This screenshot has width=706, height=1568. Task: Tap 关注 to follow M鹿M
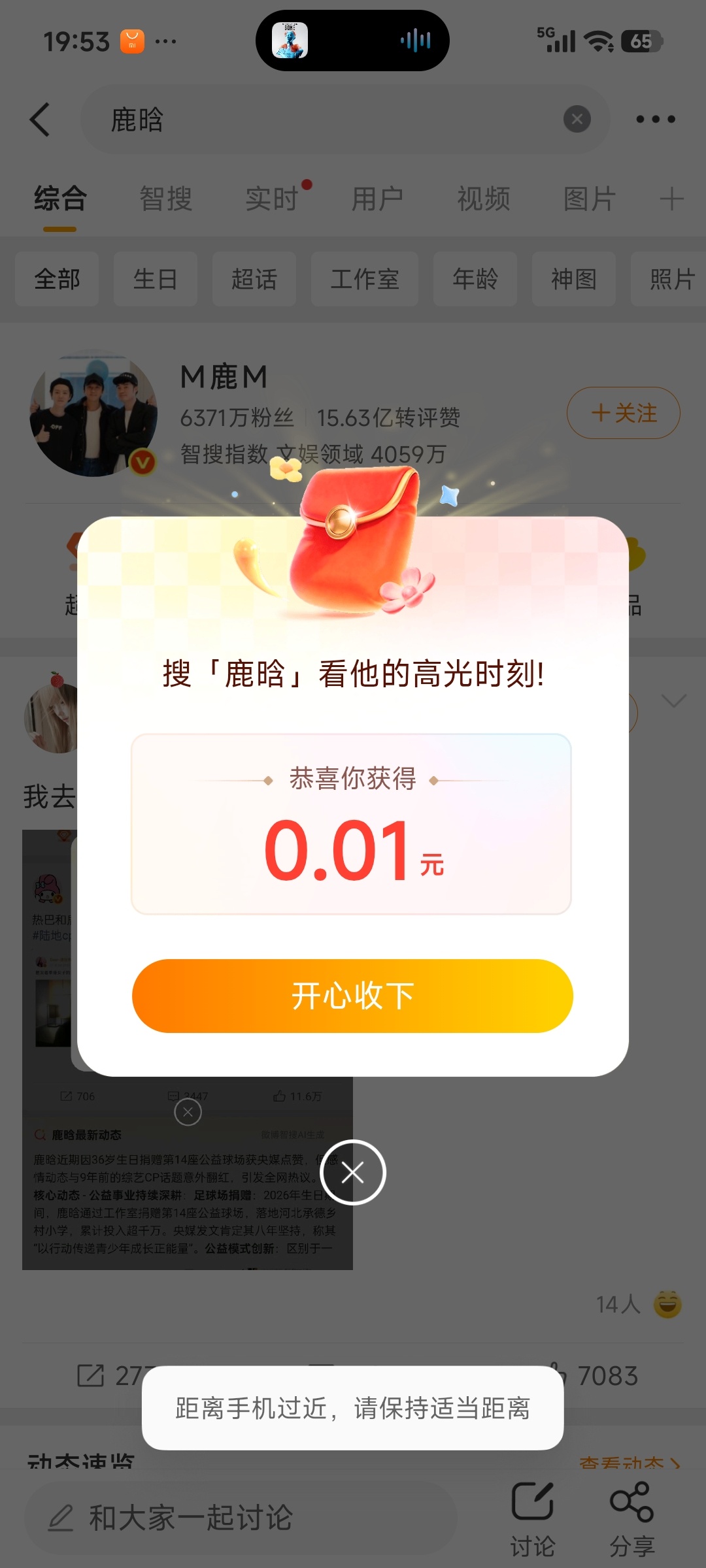pos(623,412)
